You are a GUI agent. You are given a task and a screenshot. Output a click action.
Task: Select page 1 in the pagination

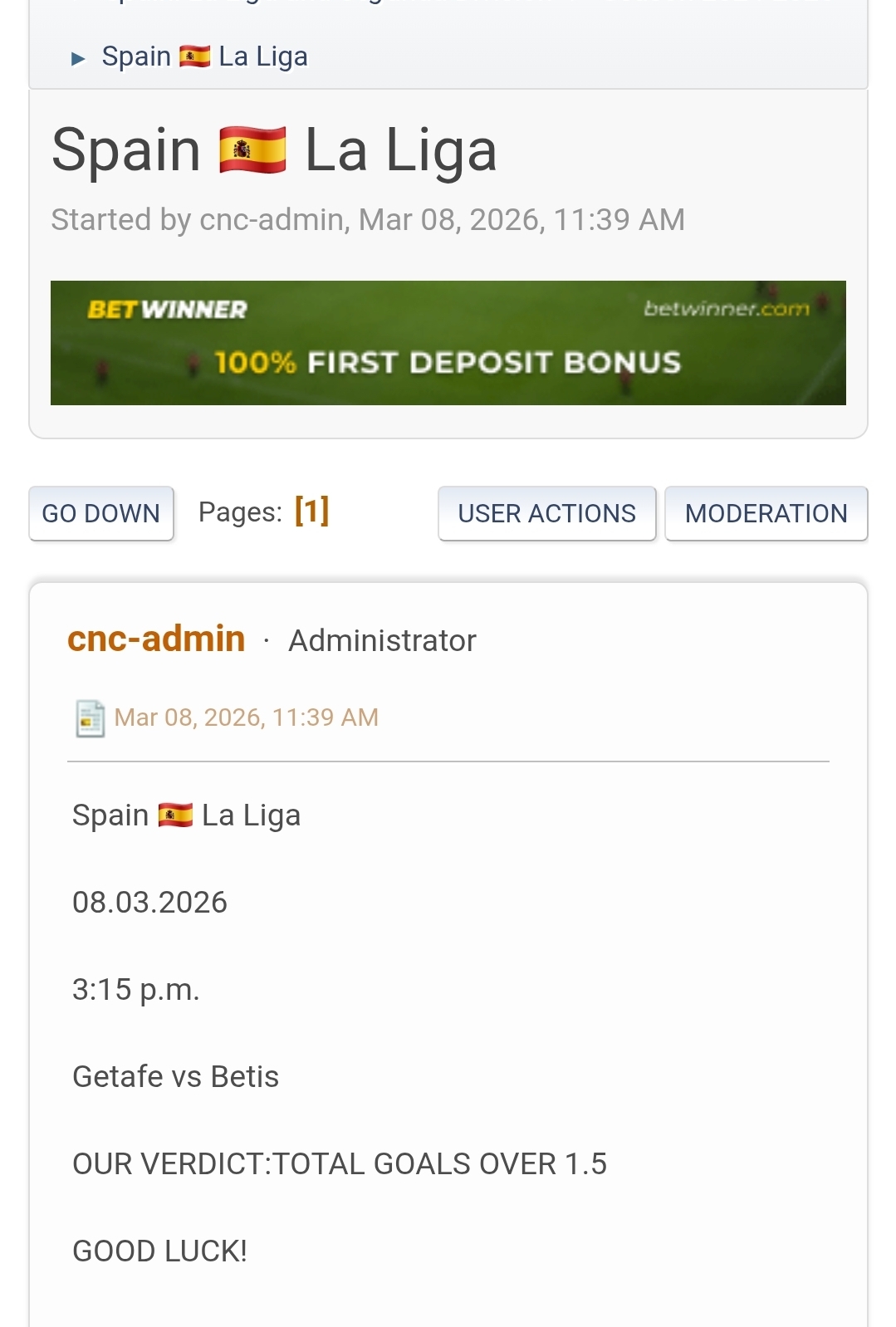[311, 511]
